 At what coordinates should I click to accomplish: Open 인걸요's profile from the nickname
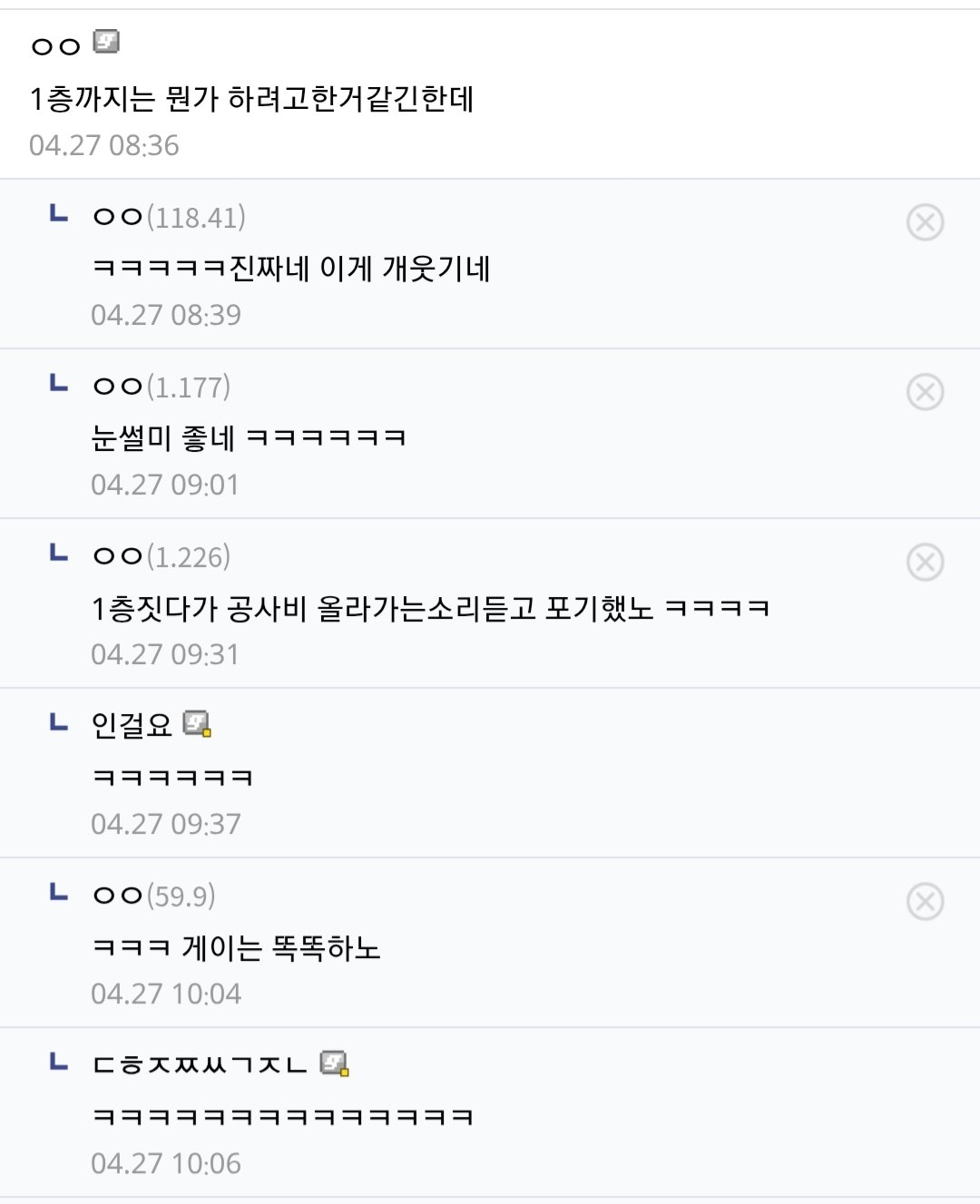(132, 725)
